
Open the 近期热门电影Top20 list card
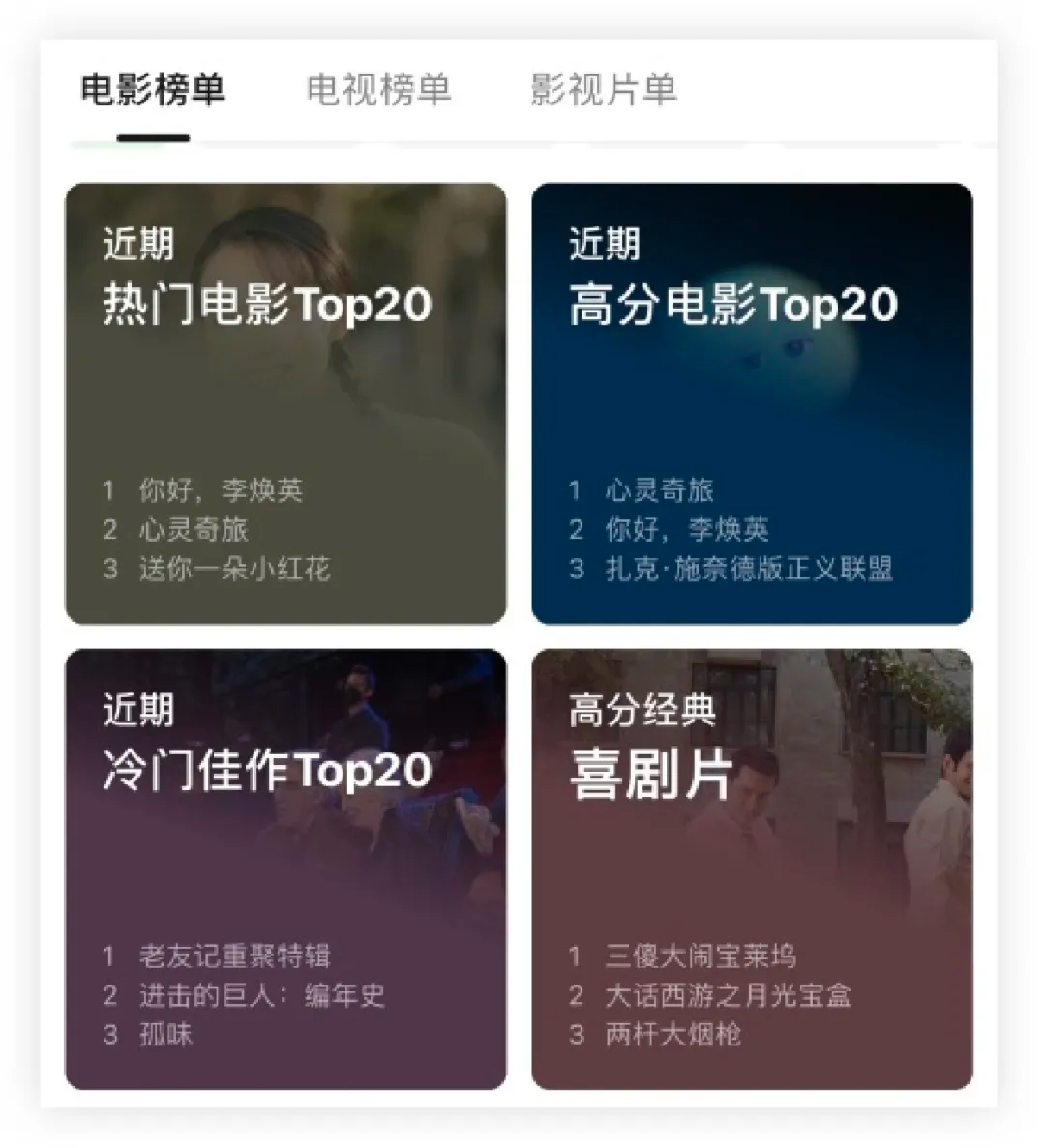tap(285, 403)
